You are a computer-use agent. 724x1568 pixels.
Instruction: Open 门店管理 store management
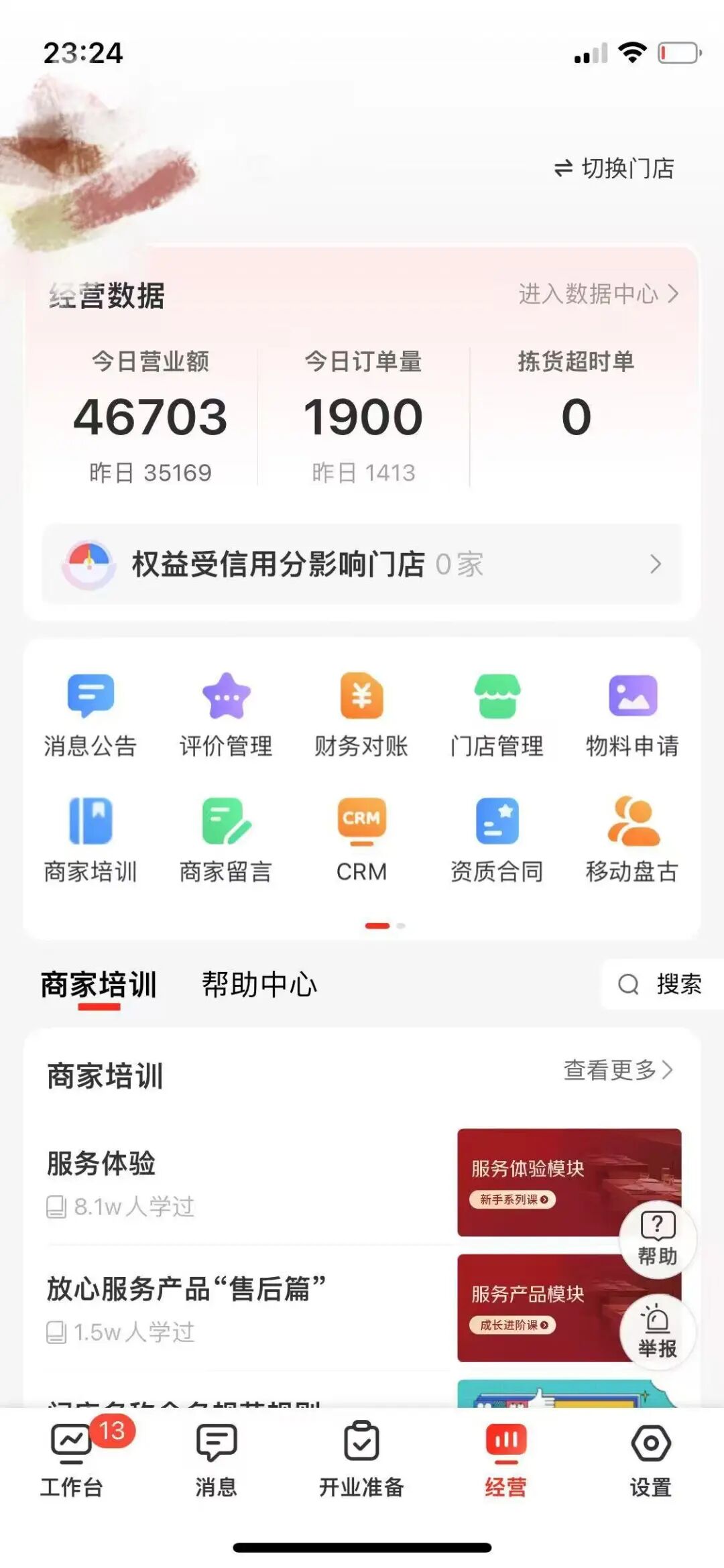(x=497, y=715)
